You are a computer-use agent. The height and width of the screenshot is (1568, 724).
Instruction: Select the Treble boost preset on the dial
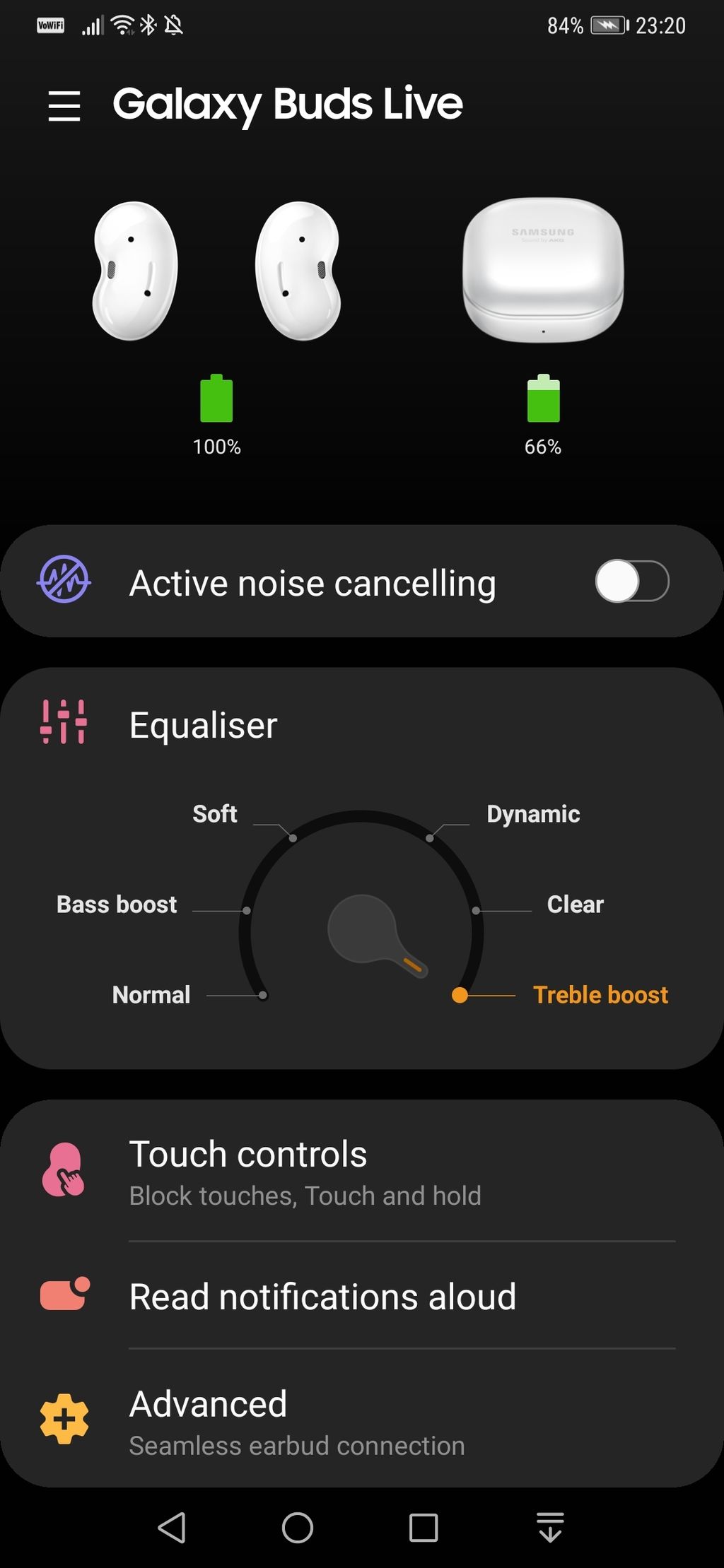(x=458, y=996)
